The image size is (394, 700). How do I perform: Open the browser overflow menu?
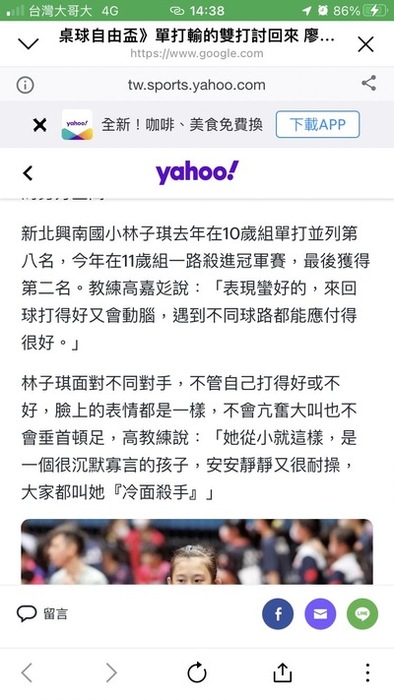[367, 672]
